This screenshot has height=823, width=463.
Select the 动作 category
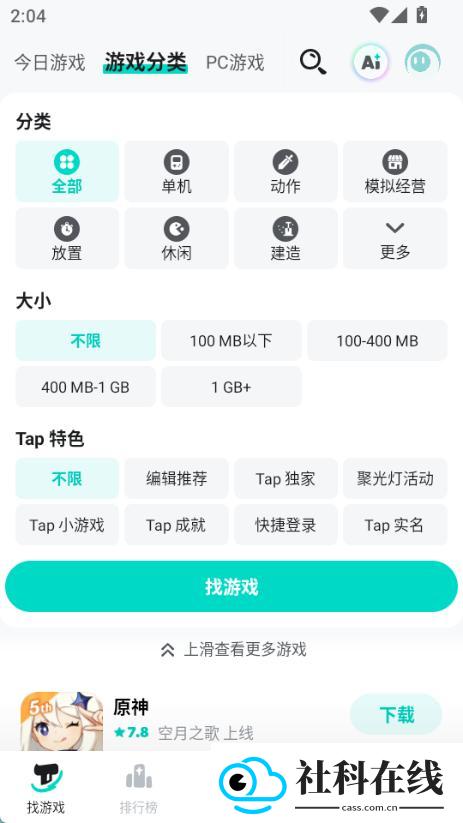pyautogui.click(x=286, y=171)
